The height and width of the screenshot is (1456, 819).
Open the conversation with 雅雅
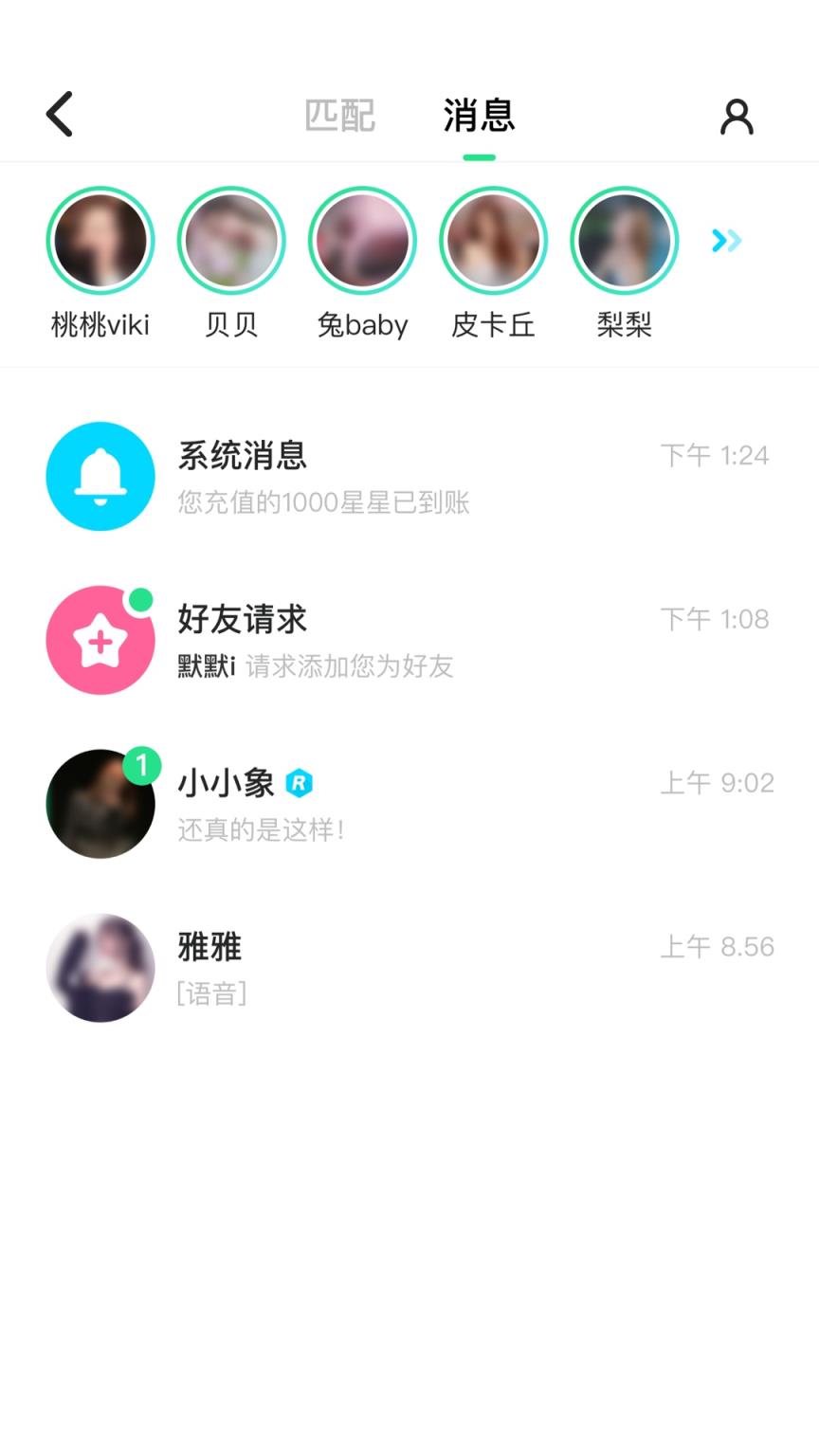pos(409,968)
